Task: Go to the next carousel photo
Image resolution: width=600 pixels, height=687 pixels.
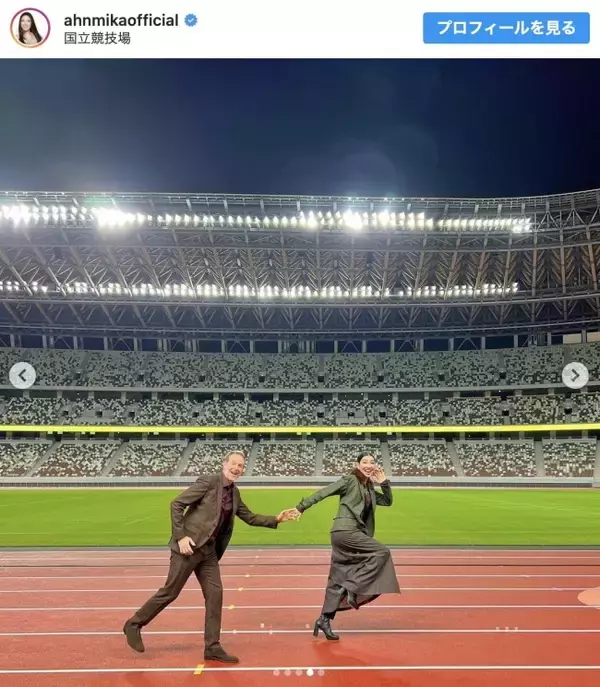Action: 575,375
